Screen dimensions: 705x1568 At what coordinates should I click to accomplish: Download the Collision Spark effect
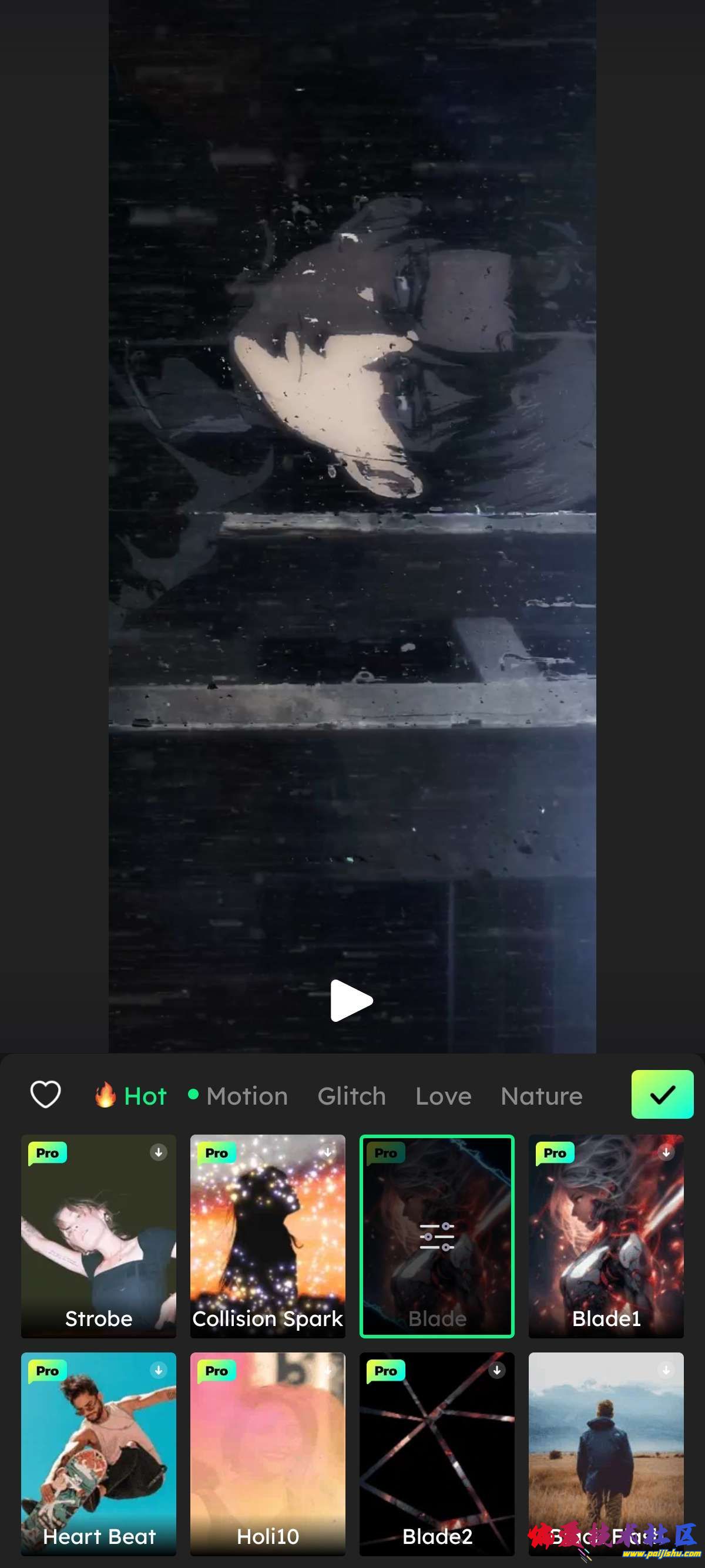(328, 1152)
